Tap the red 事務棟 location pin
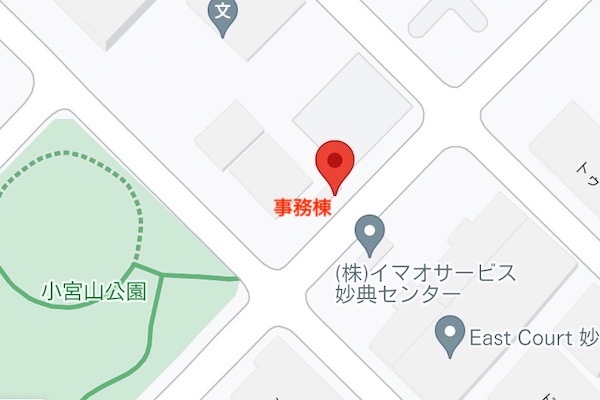 (x=334, y=164)
